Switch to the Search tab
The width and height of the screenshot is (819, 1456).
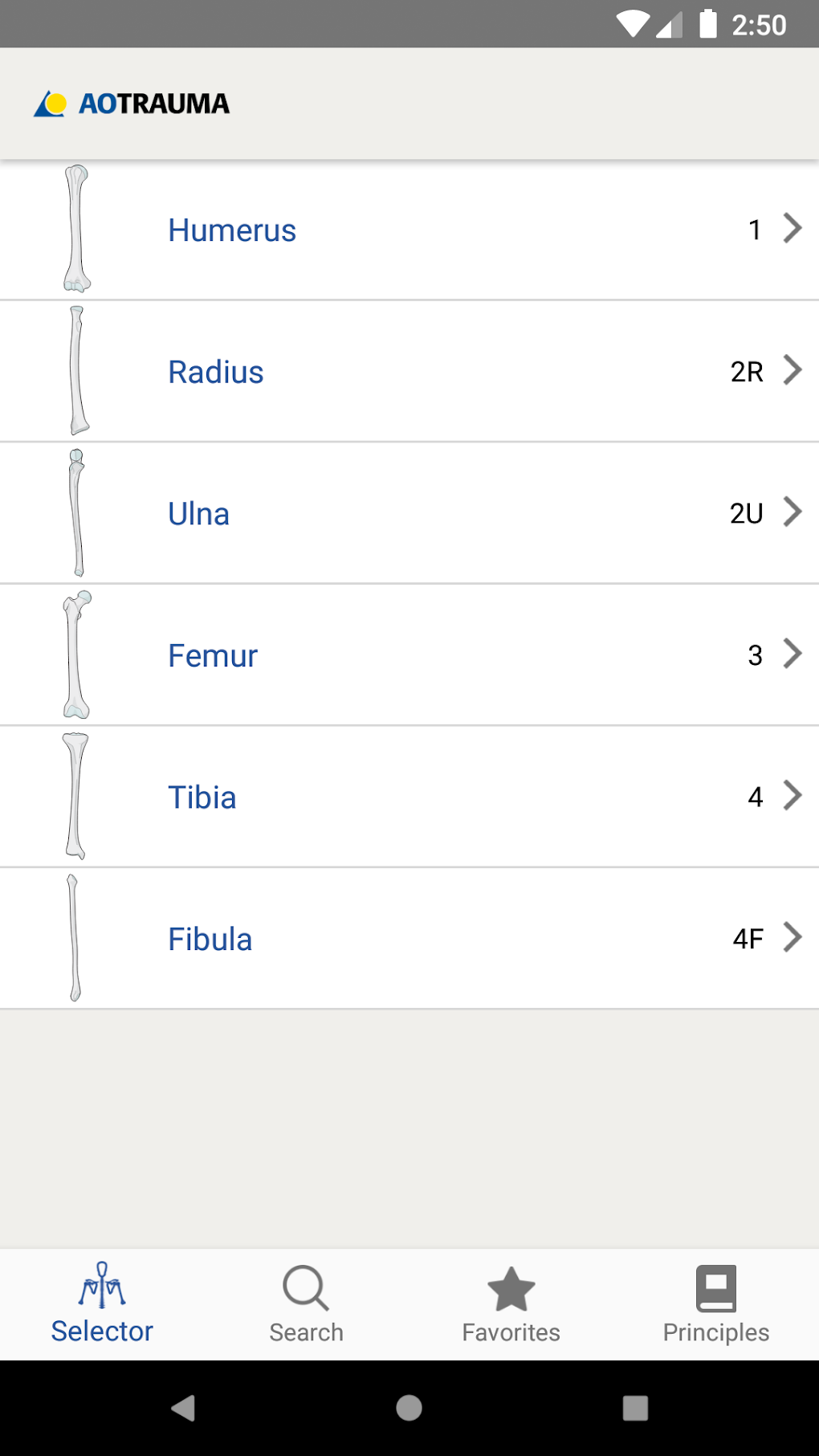click(306, 1304)
